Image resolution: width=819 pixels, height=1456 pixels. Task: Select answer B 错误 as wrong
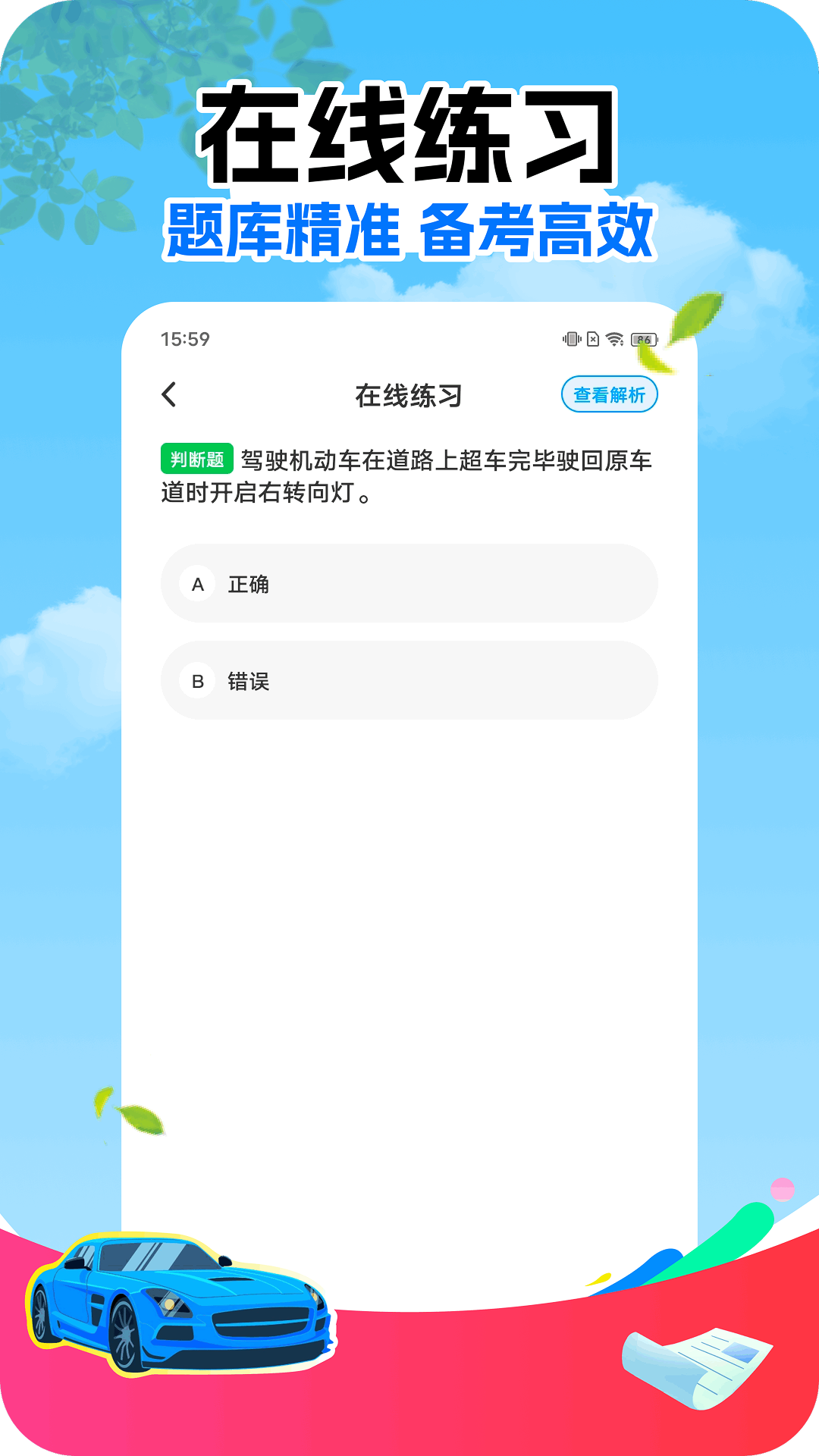tap(409, 680)
